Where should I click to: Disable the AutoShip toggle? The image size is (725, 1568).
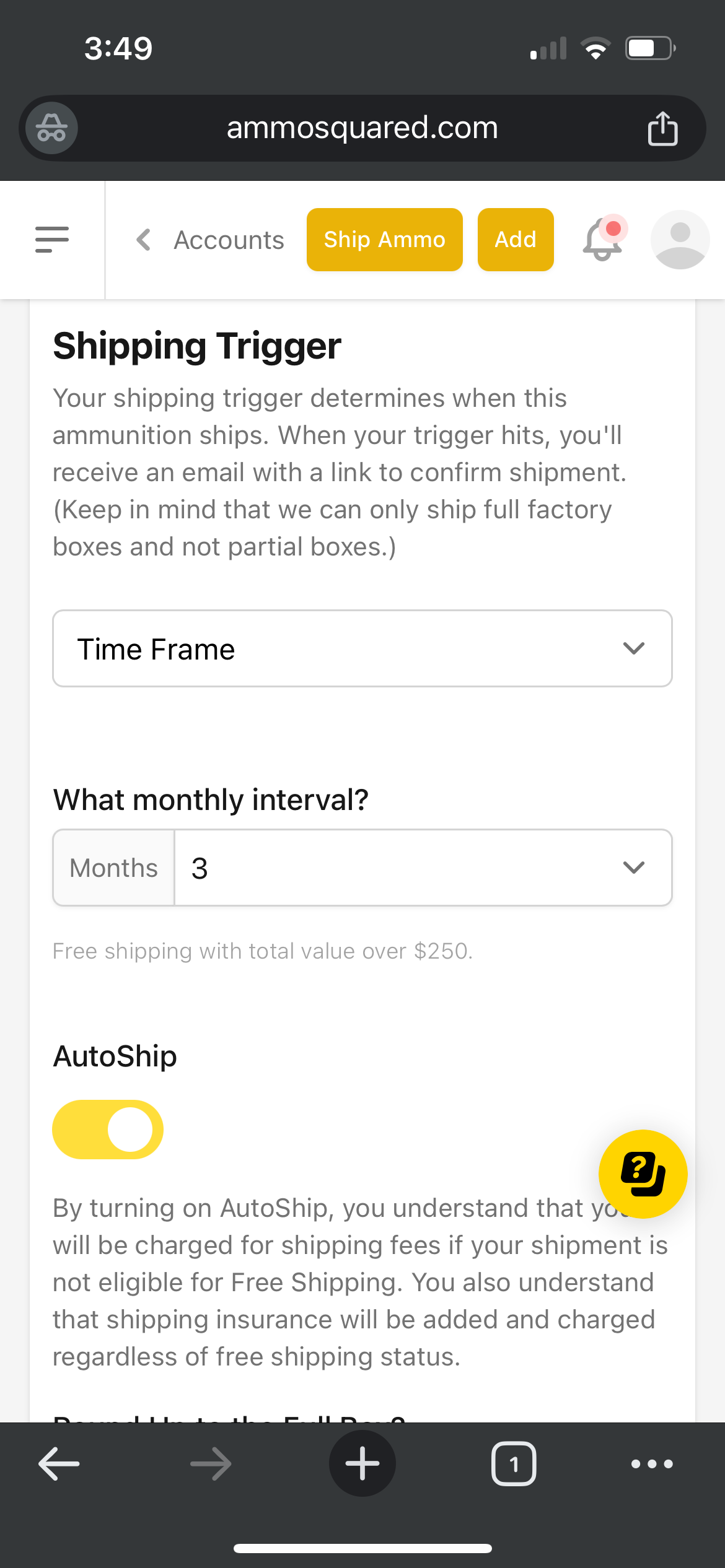pyautogui.click(x=107, y=1129)
